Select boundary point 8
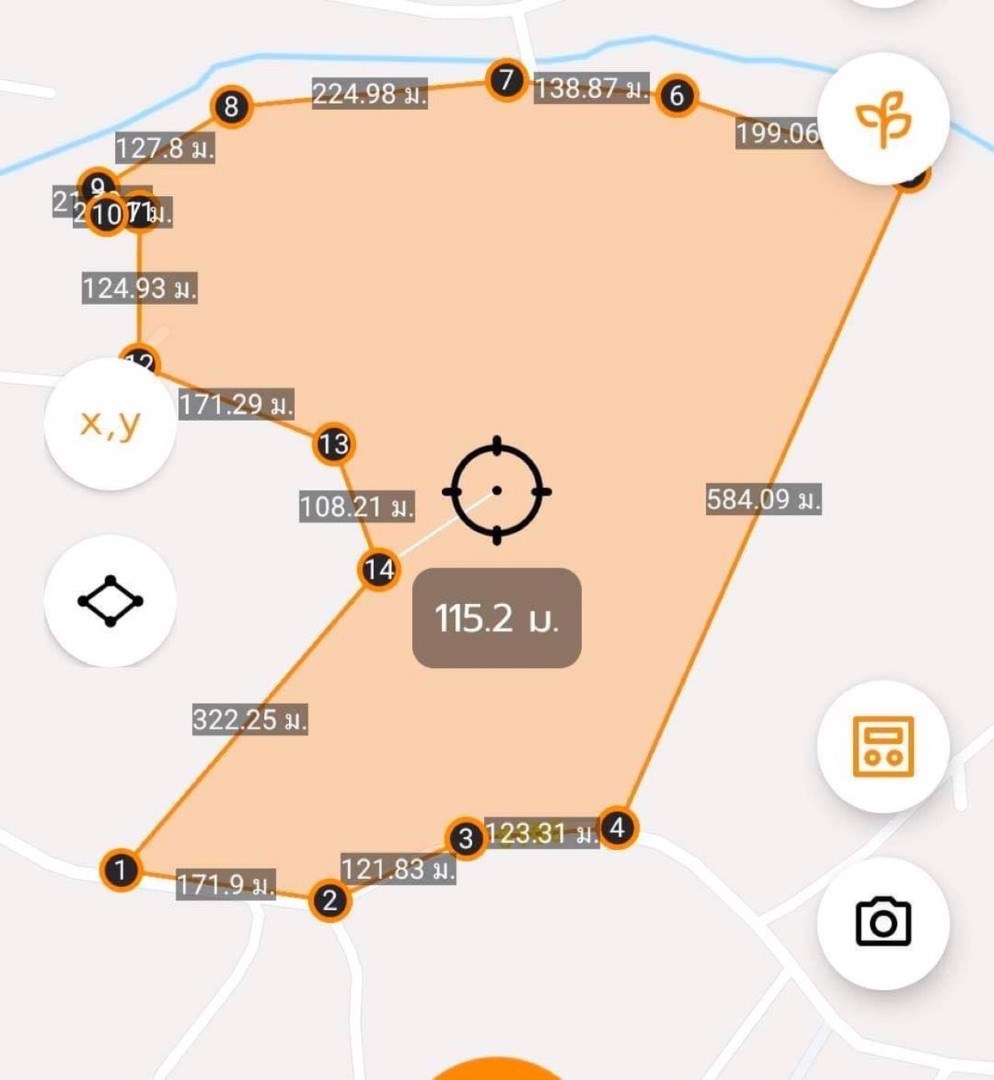 click(232, 106)
